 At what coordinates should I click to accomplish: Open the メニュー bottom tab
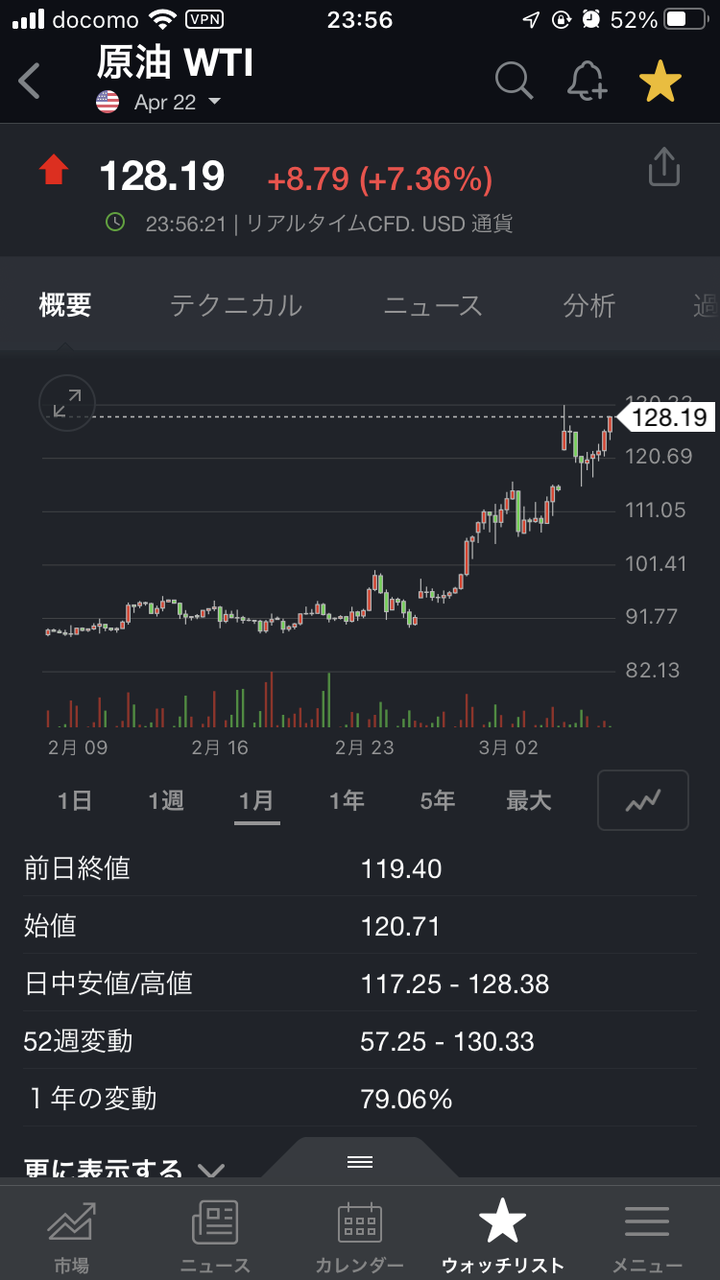(647, 1237)
